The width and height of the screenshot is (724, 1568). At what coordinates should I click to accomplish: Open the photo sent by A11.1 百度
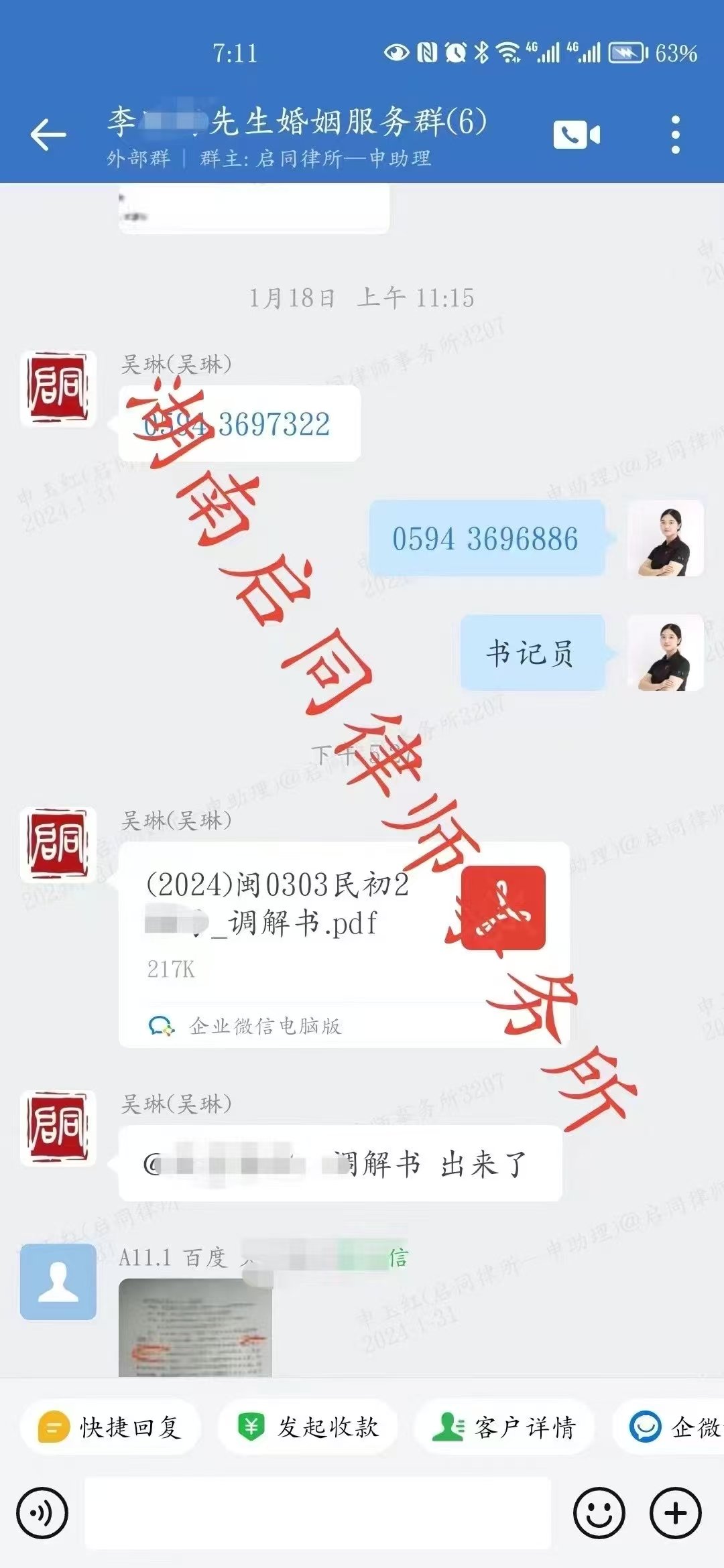195,1327
